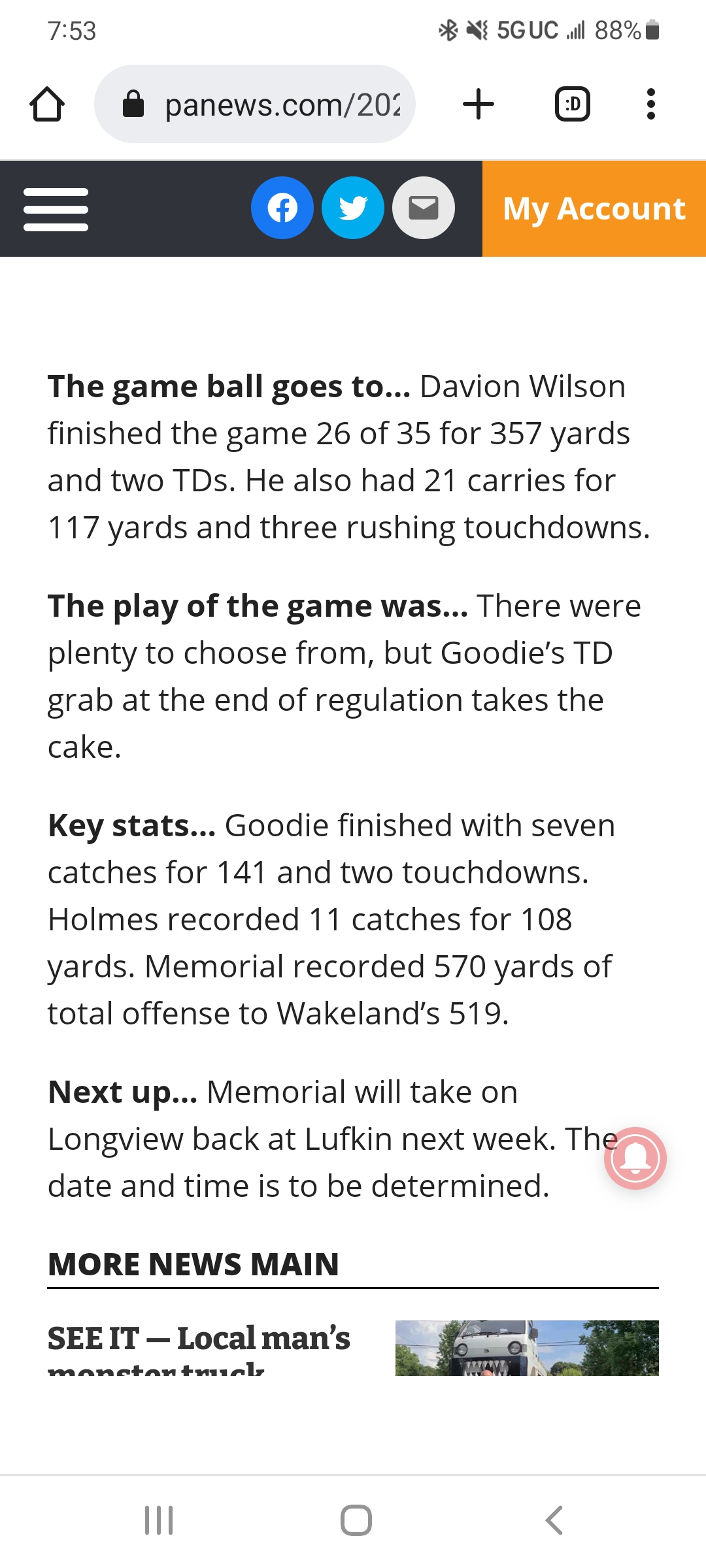
Task: Go back with the system back button
Action: 554,1520
